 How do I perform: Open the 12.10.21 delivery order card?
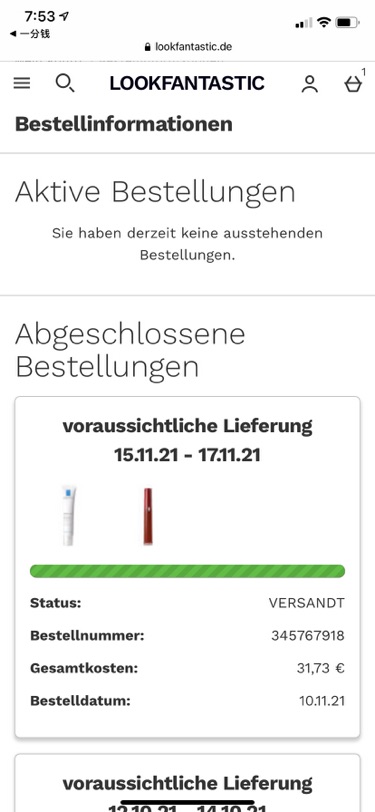188,783
